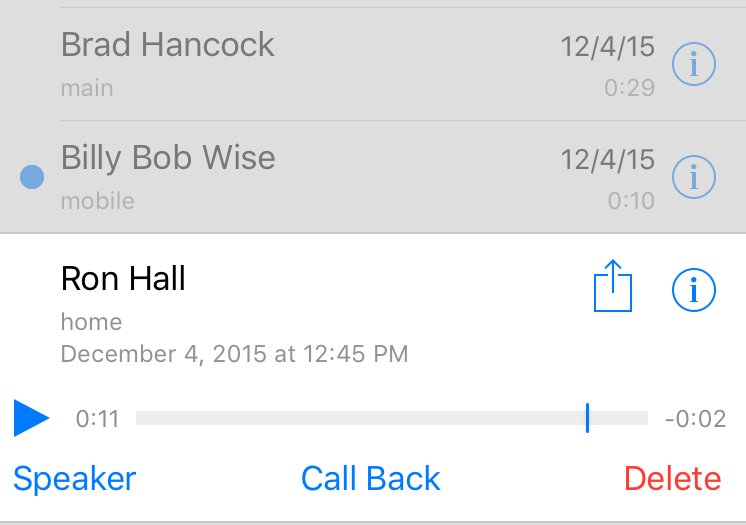Call Back Ron Hall
746x525 pixels.
point(371,479)
